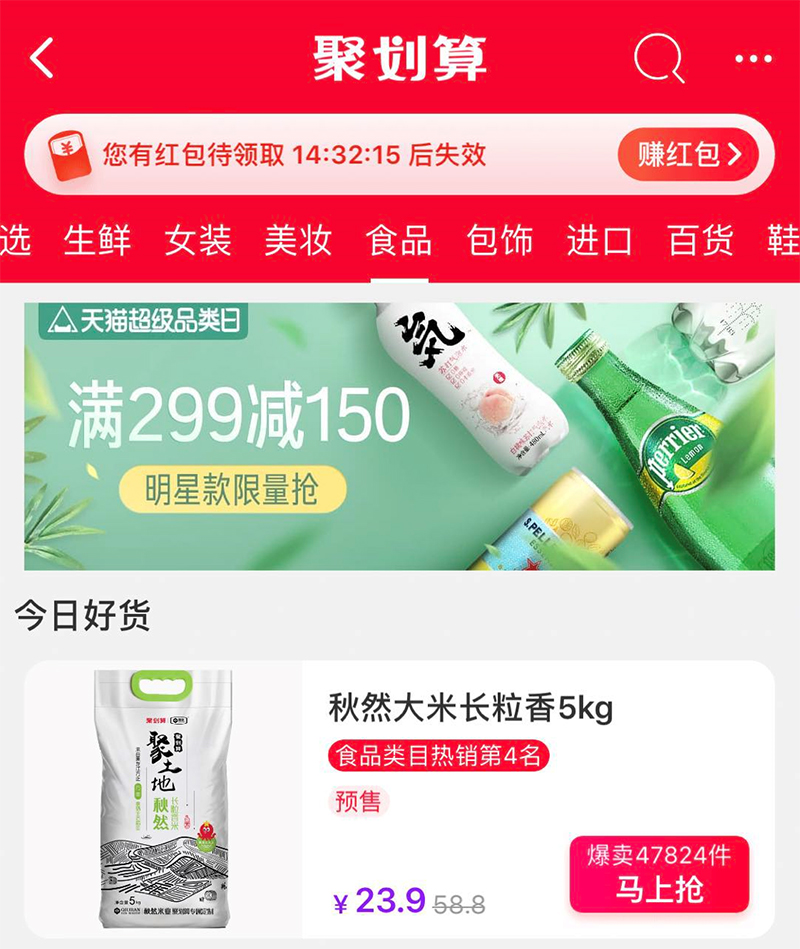Open the three-dot overflow menu
This screenshot has width=800, height=949.
tap(753, 59)
